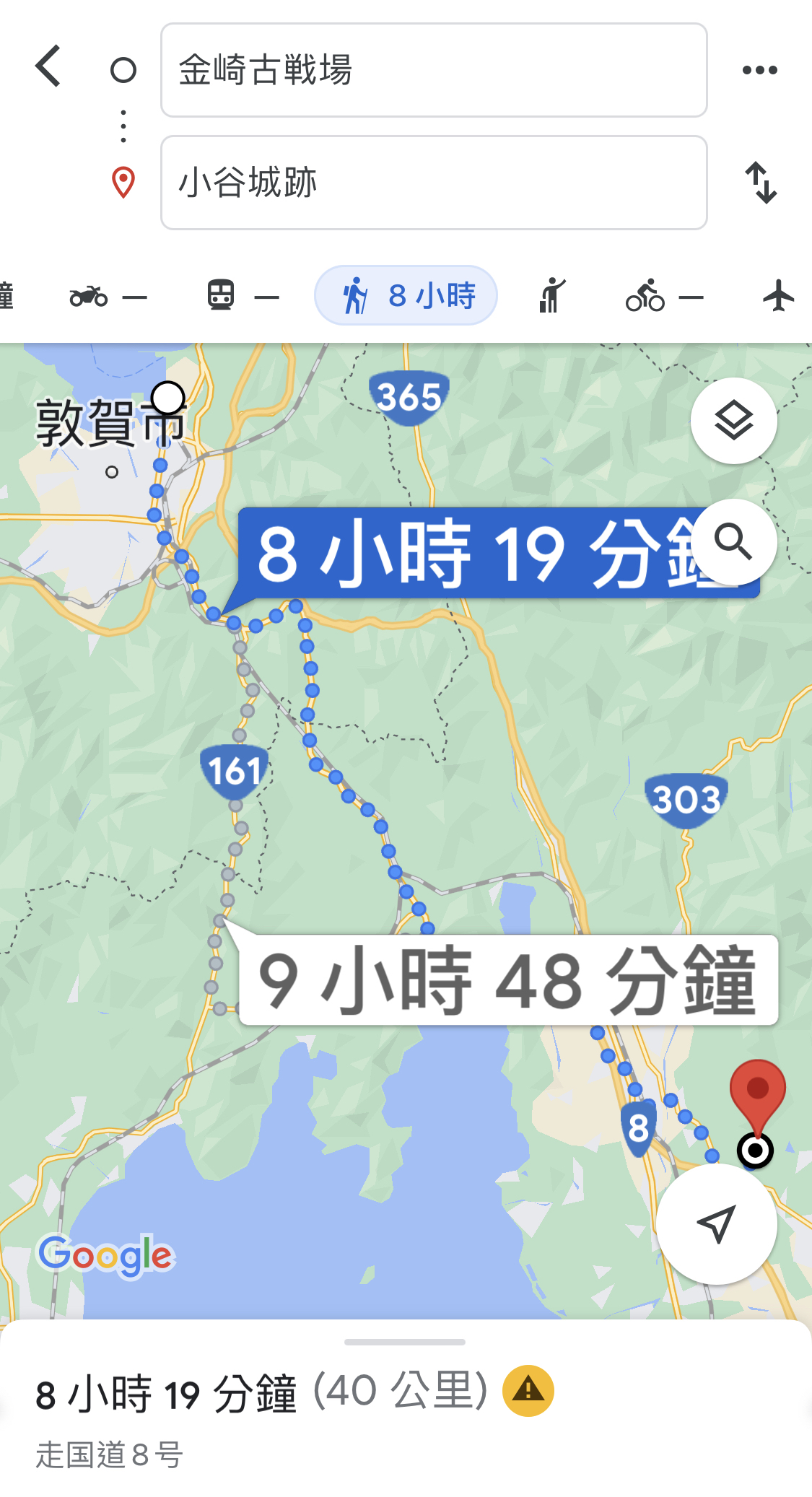
Task: Open the walking route warning icon
Action: pos(528,1390)
